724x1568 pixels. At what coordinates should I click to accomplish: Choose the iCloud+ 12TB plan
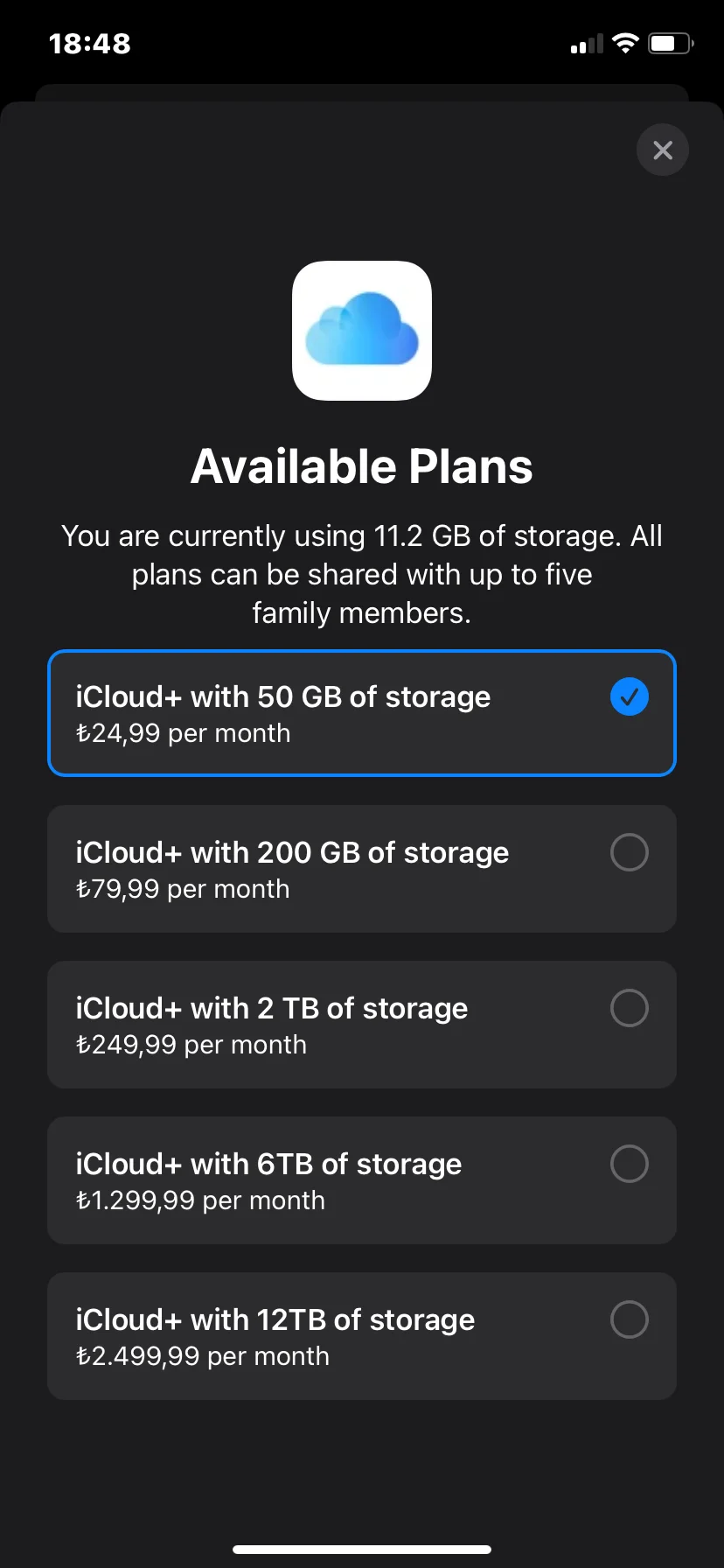click(362, 1336)
